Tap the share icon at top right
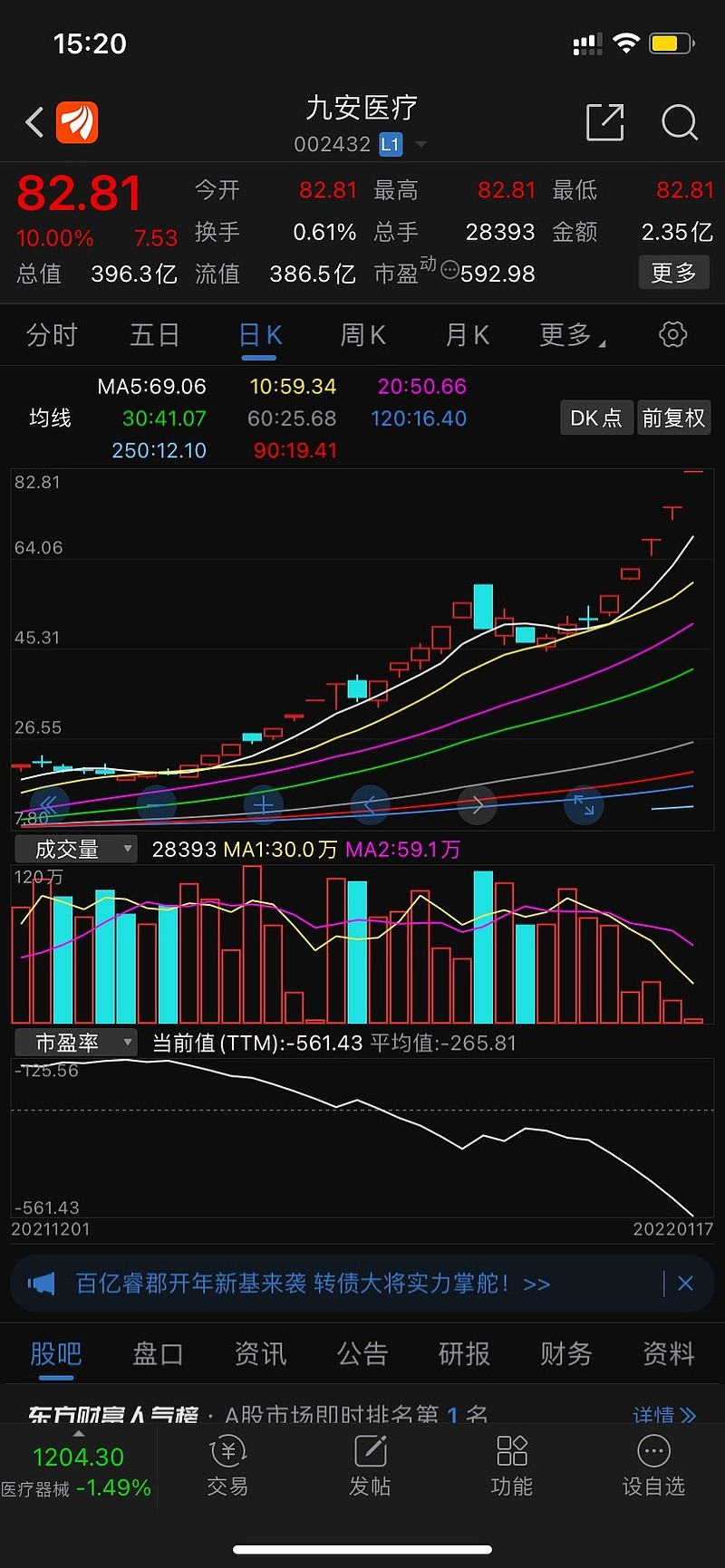This screenshot has width=725, height=1568. 605,122
